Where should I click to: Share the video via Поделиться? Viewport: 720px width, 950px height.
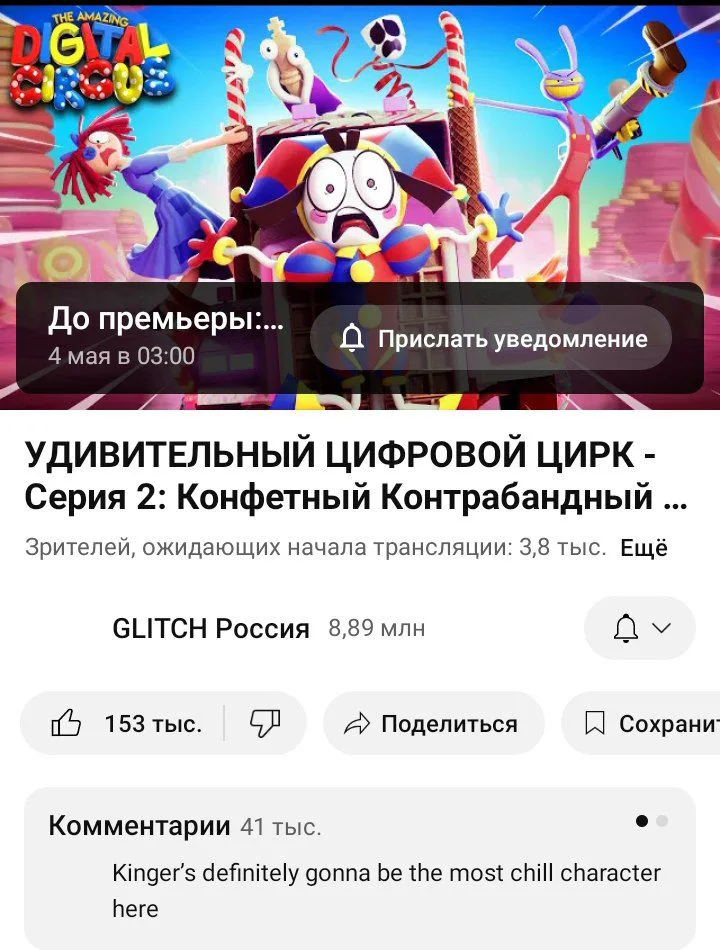(433, 723)
